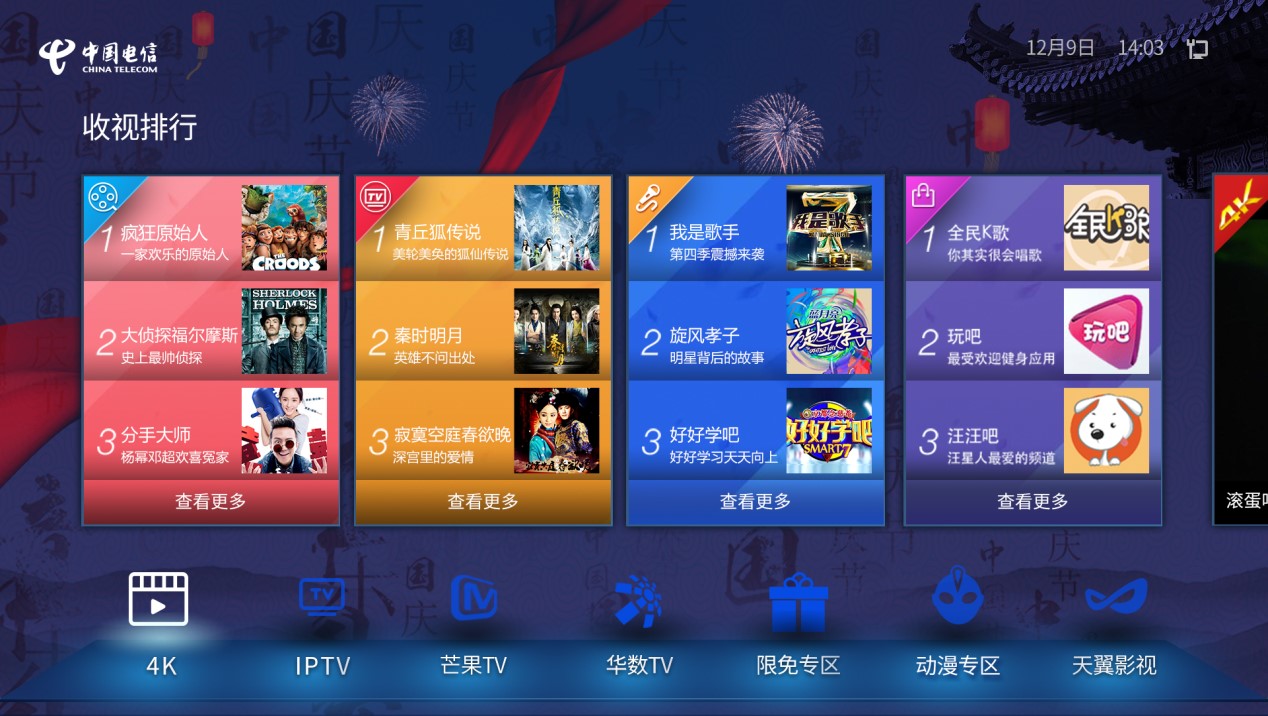This screenshot has width=1268, height=716.
Task: Select 汪汪吧 channel entry
Action: [1032, 431]
